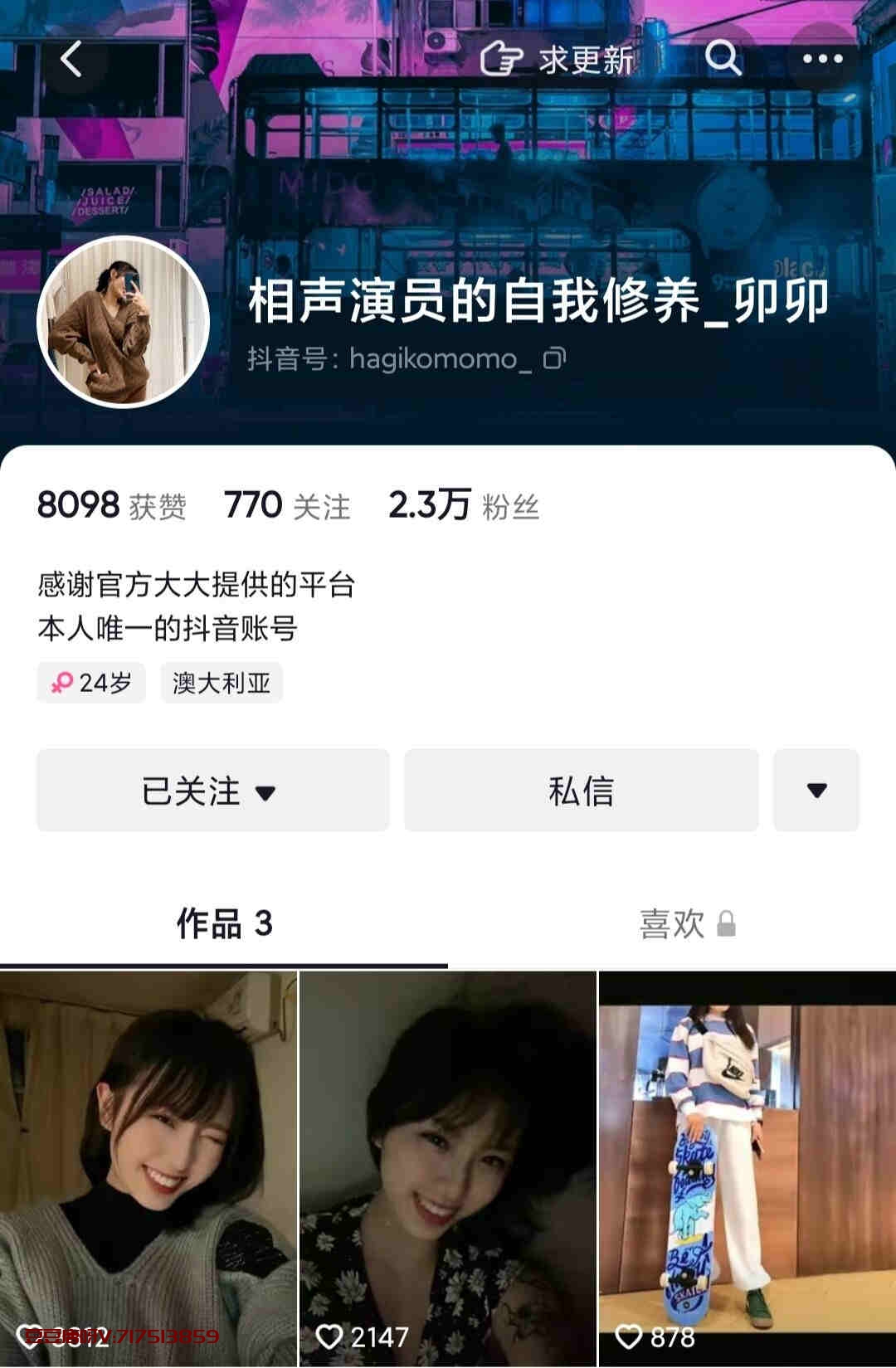Open the three-dot overflow menu
Image resolution: width=896 pixels, height=1368 pixels.
[x=821, y=59]
